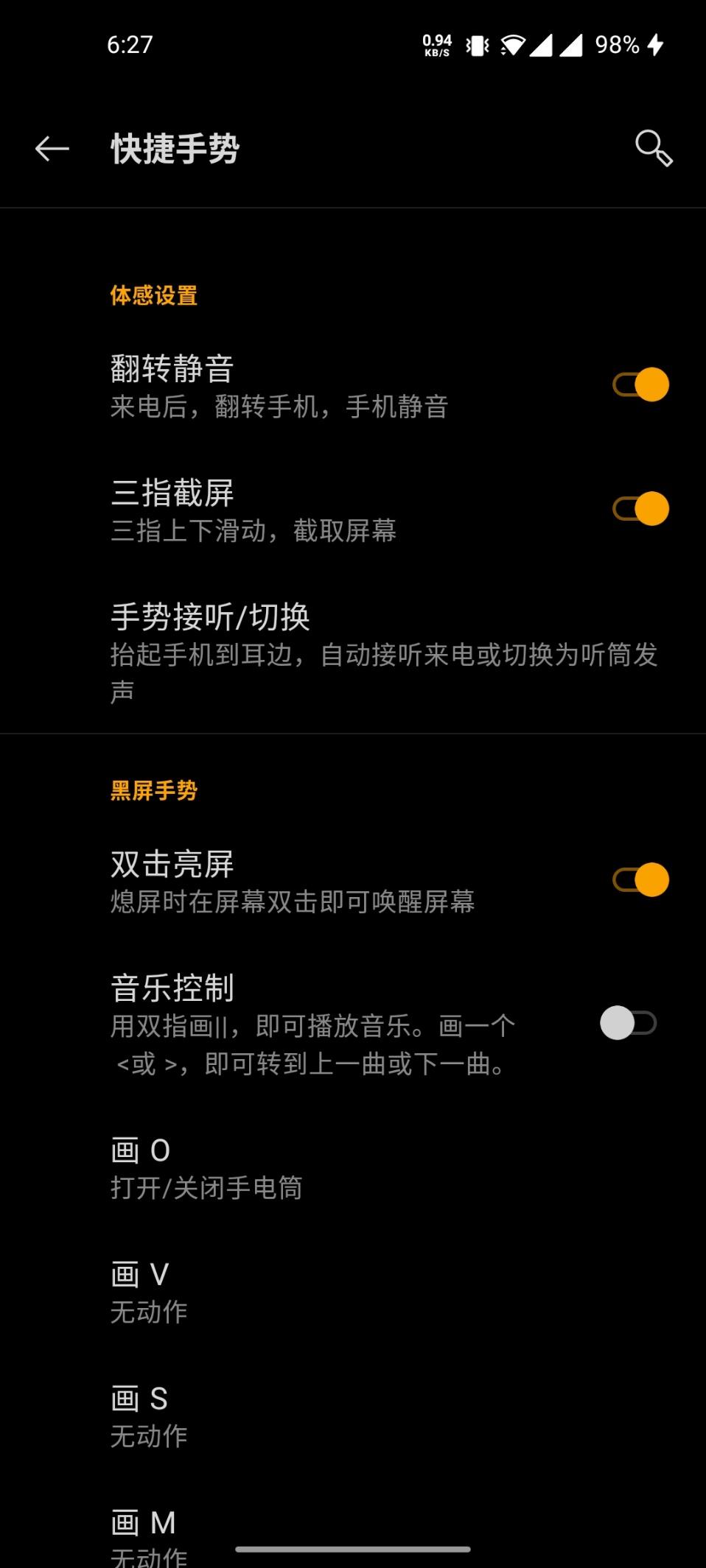The height and width of the screenshot is (1568, 706).
Task: Turn off the 翻转静音 switch
Action: pos(640,384)
